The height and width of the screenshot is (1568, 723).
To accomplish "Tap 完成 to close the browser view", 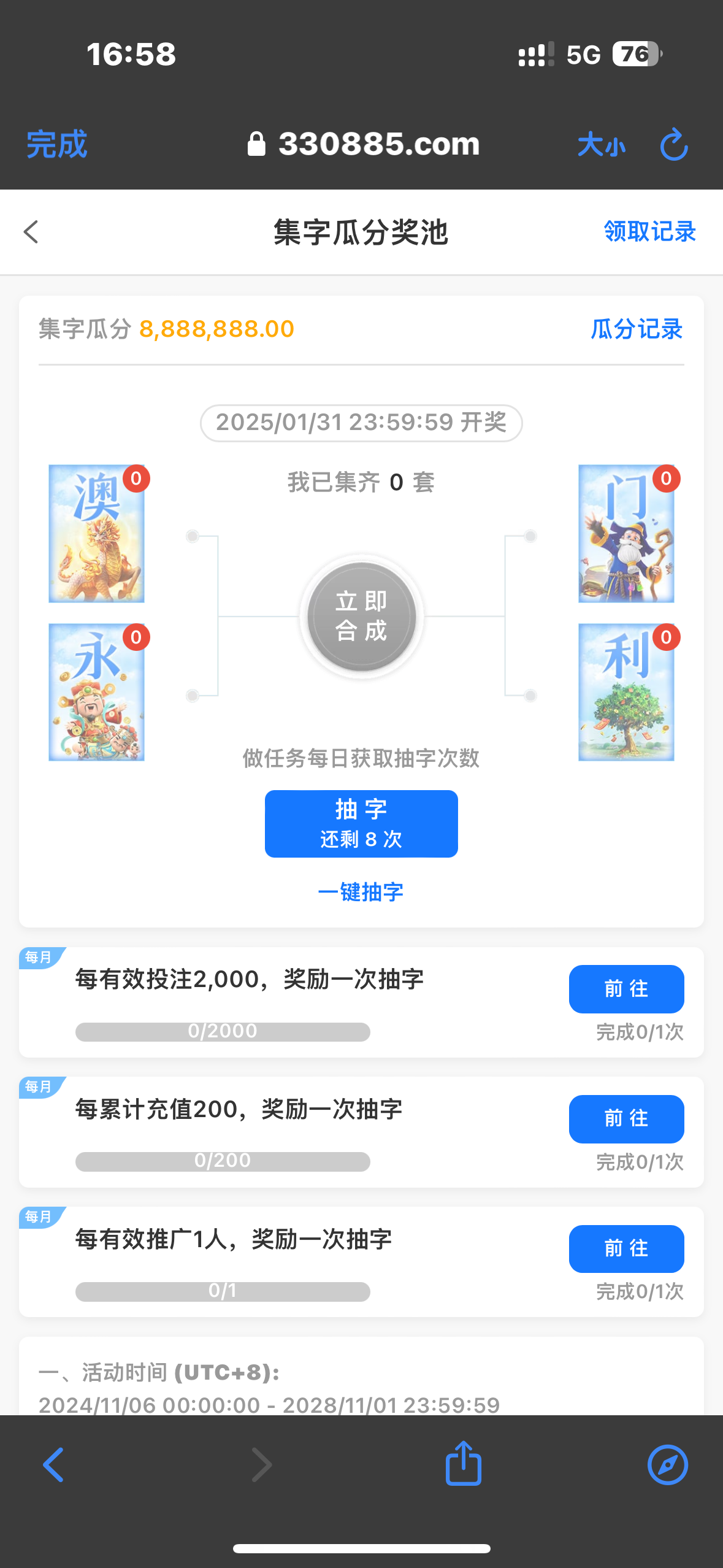I will [57, 145].
